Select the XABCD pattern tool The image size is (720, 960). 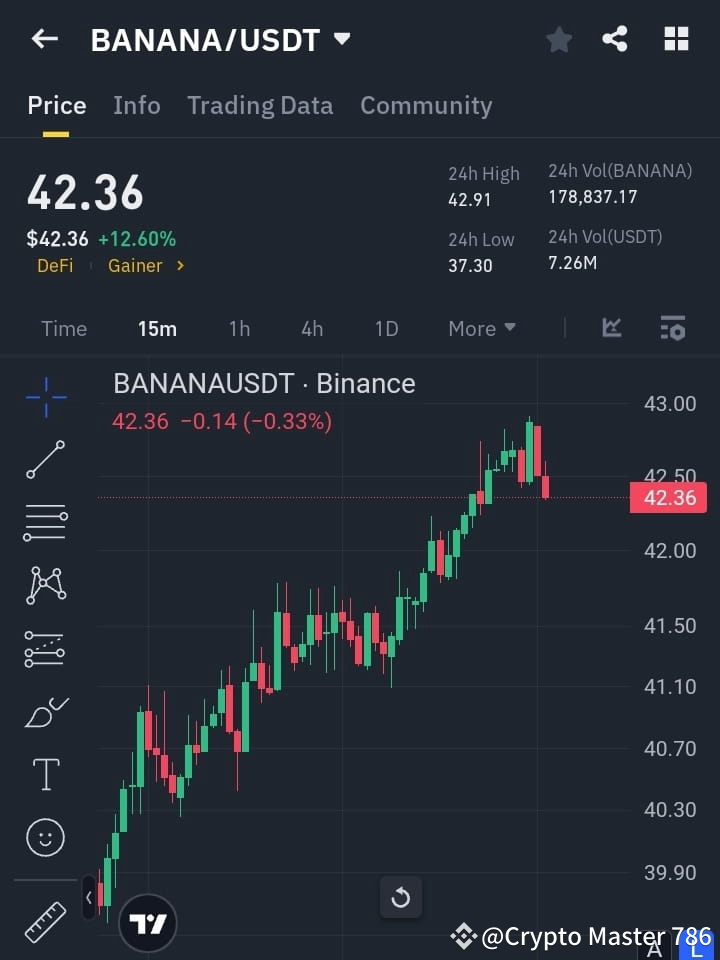click(45, 586)
